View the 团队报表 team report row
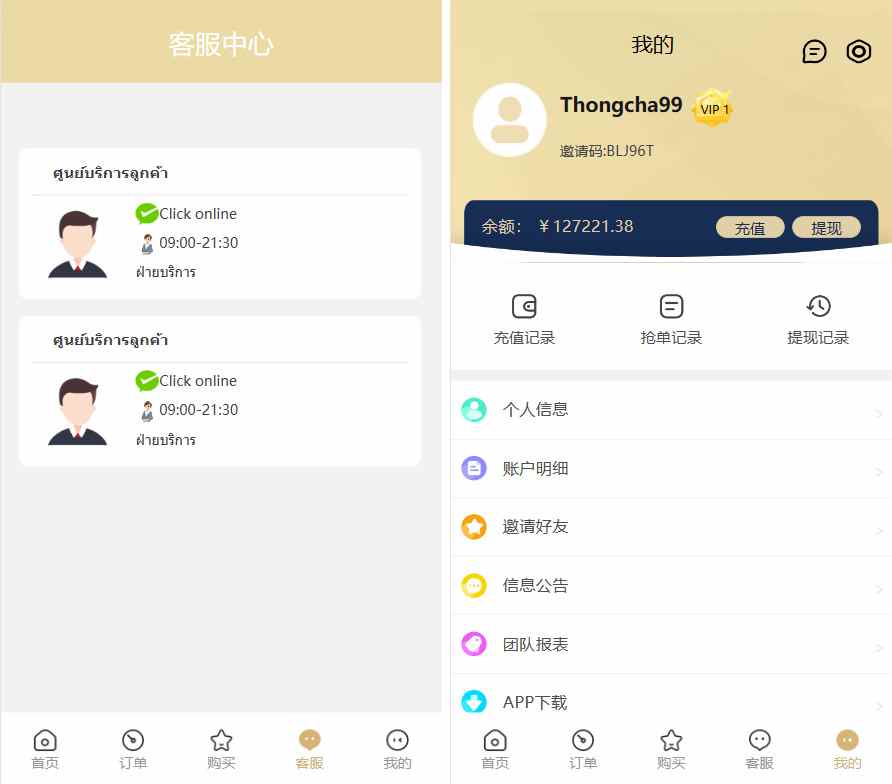The width and height of the screenshot is (892, 784). click(670, 645)
